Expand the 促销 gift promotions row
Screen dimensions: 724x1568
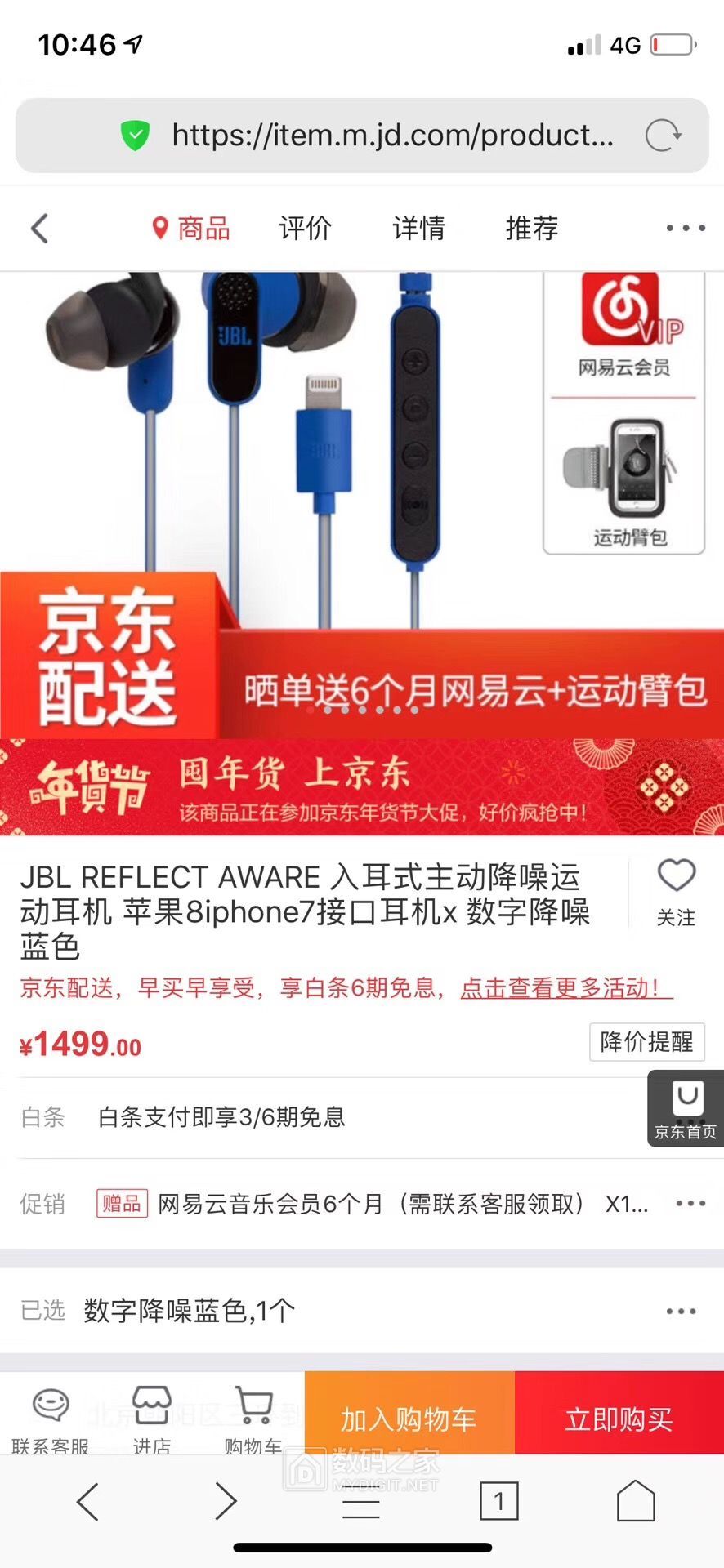(690, 1204)
